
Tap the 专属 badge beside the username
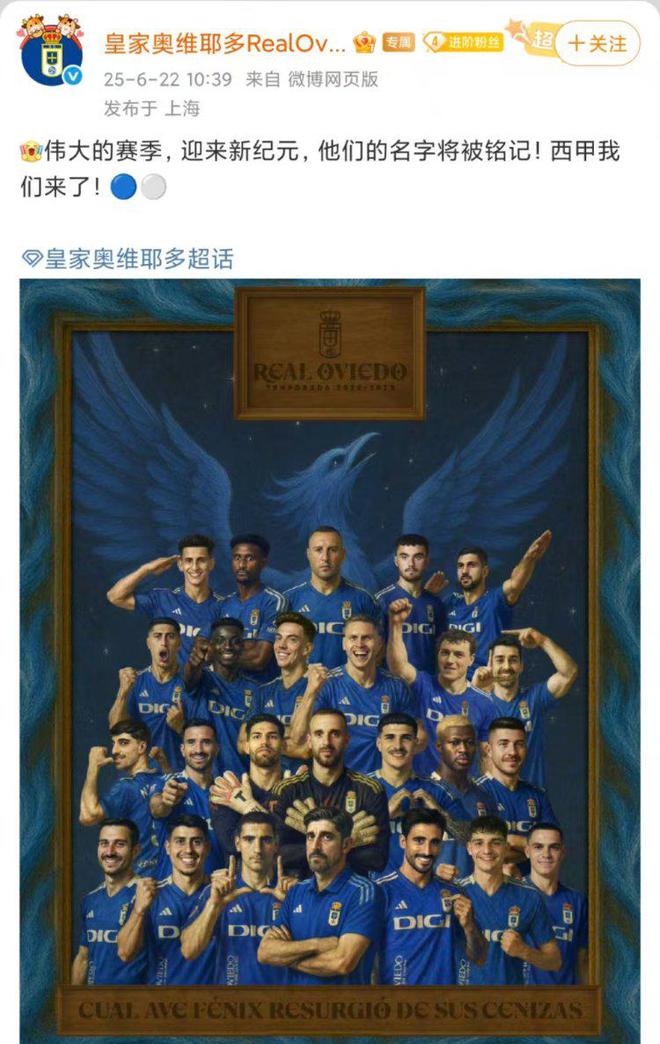pyautogui.click(x=397, y=42)
